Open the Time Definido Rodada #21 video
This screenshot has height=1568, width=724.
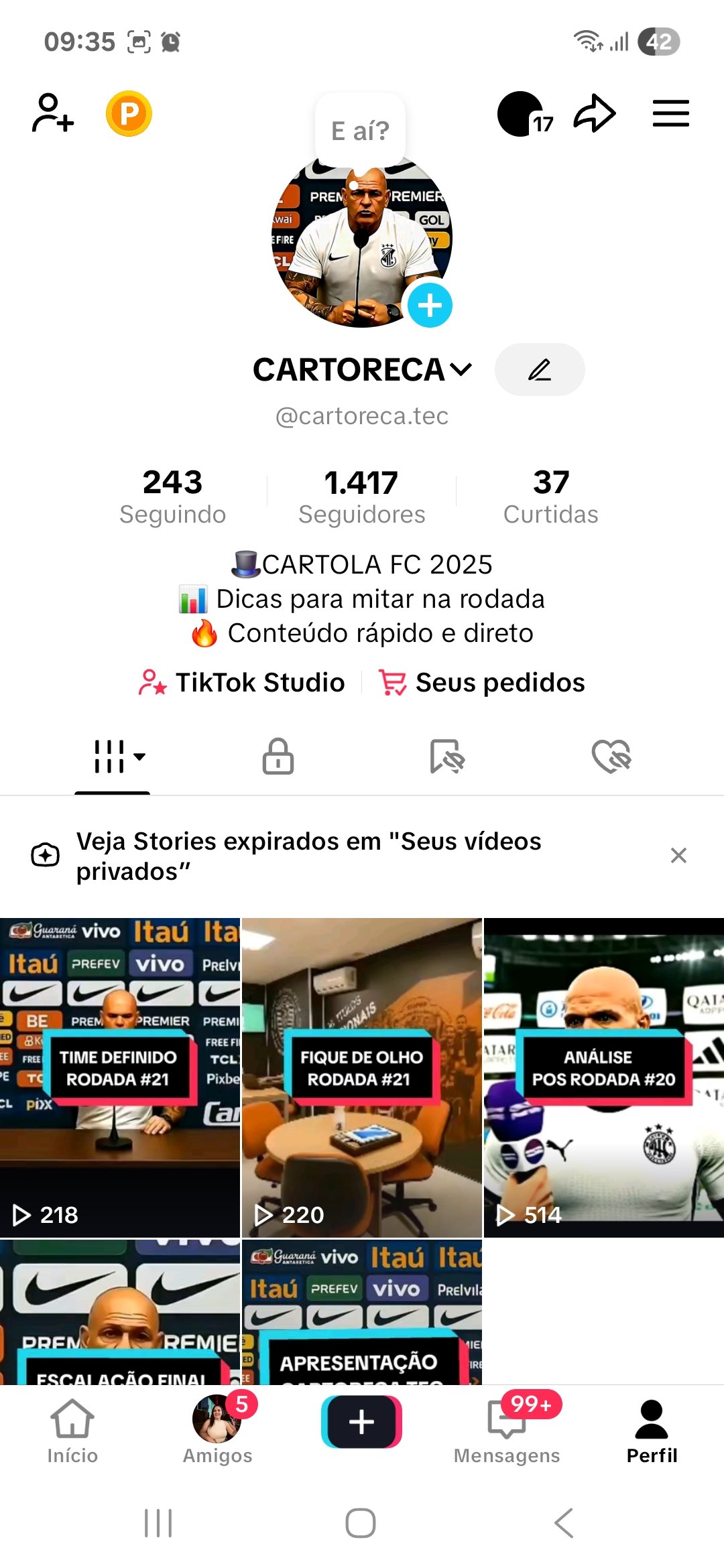pos(120,1077)
